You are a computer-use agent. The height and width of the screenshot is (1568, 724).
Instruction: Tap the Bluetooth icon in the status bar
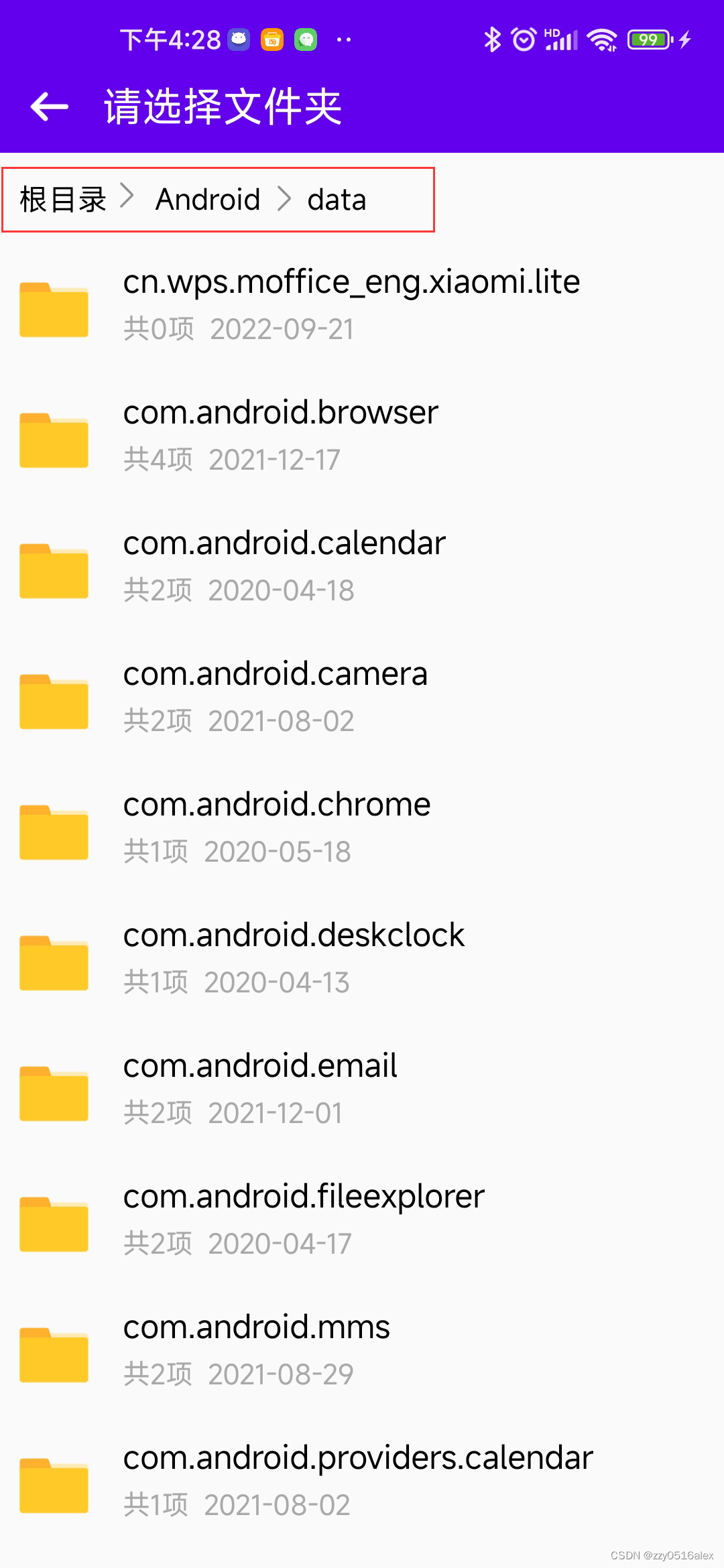(491, 39)
